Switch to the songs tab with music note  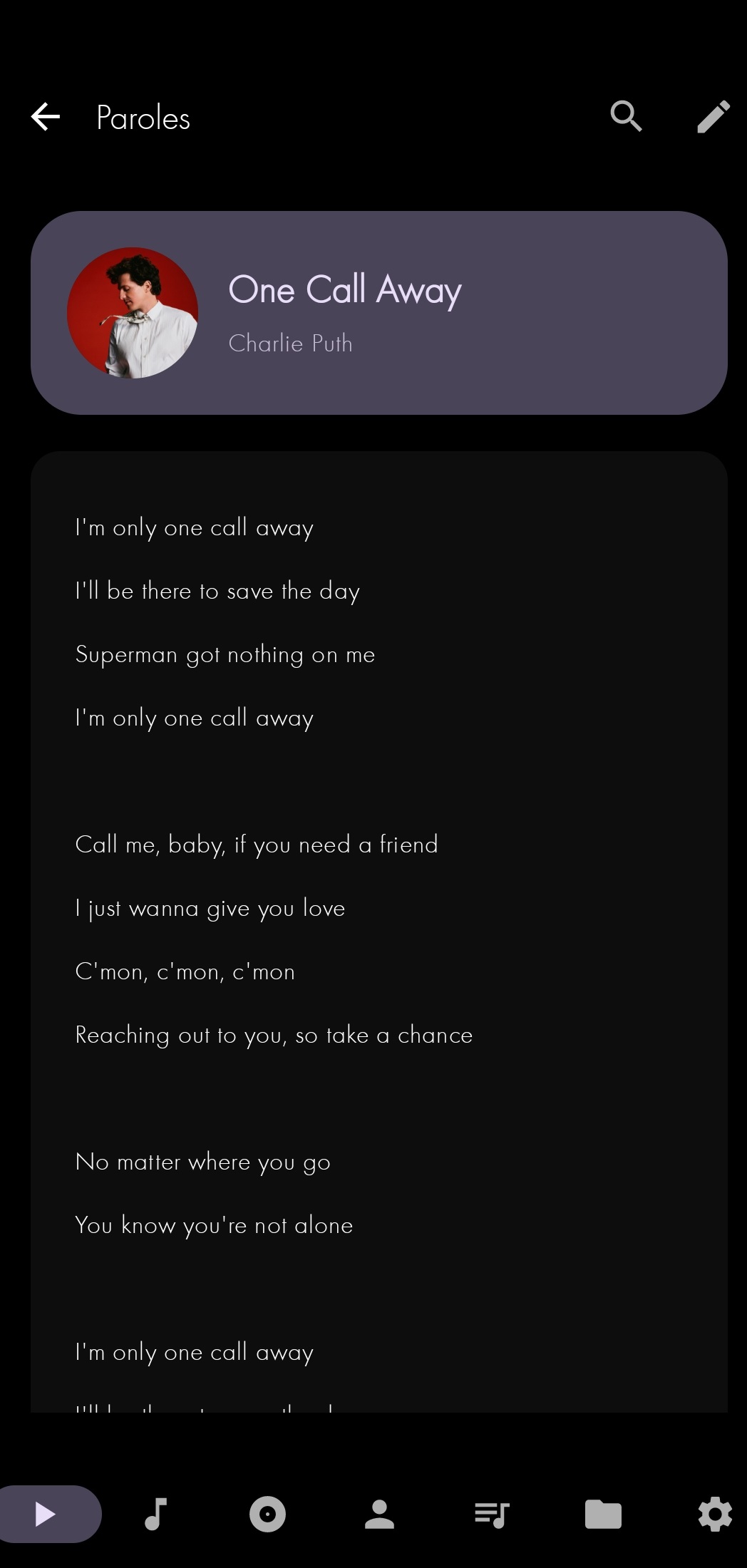155,1514
